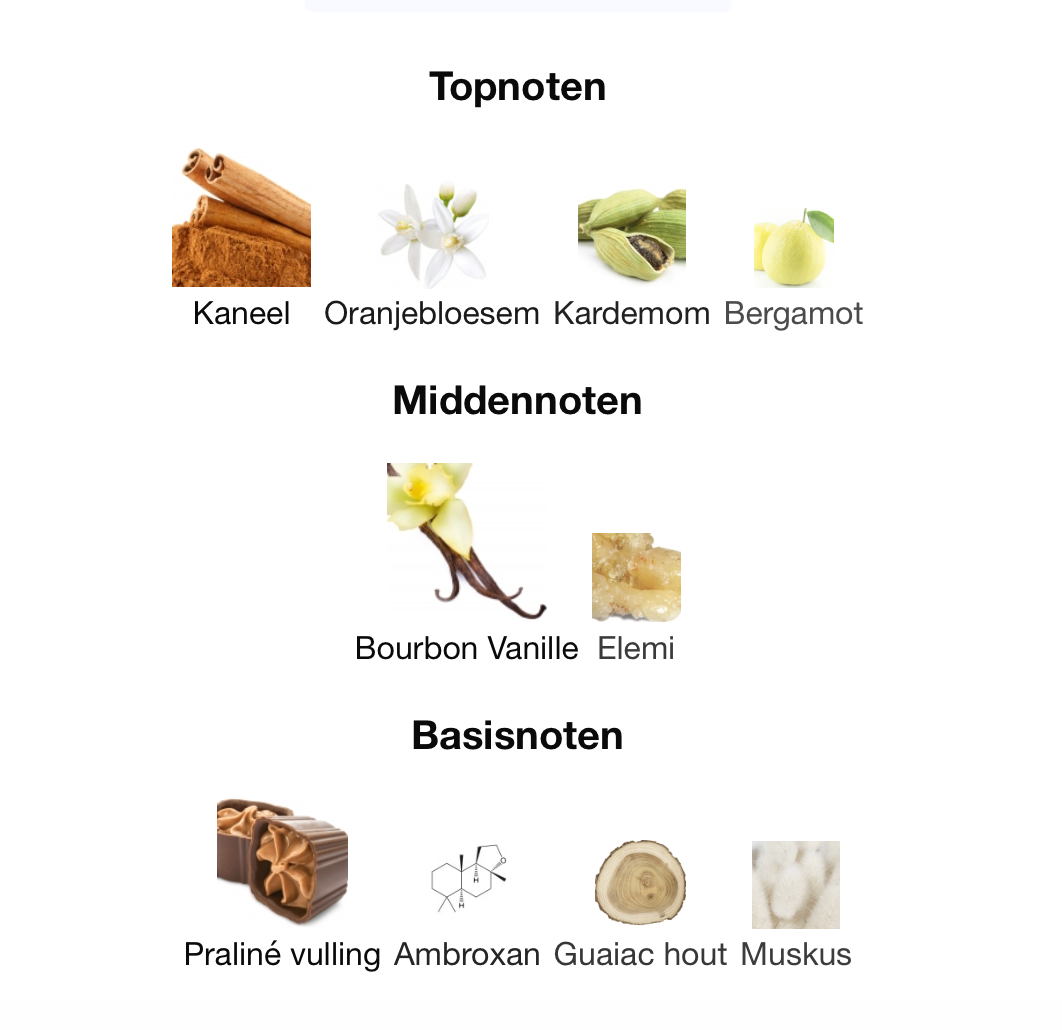Screen dimensions: 1062x1030
Task: Open the Muskus note
Action: 795,885
